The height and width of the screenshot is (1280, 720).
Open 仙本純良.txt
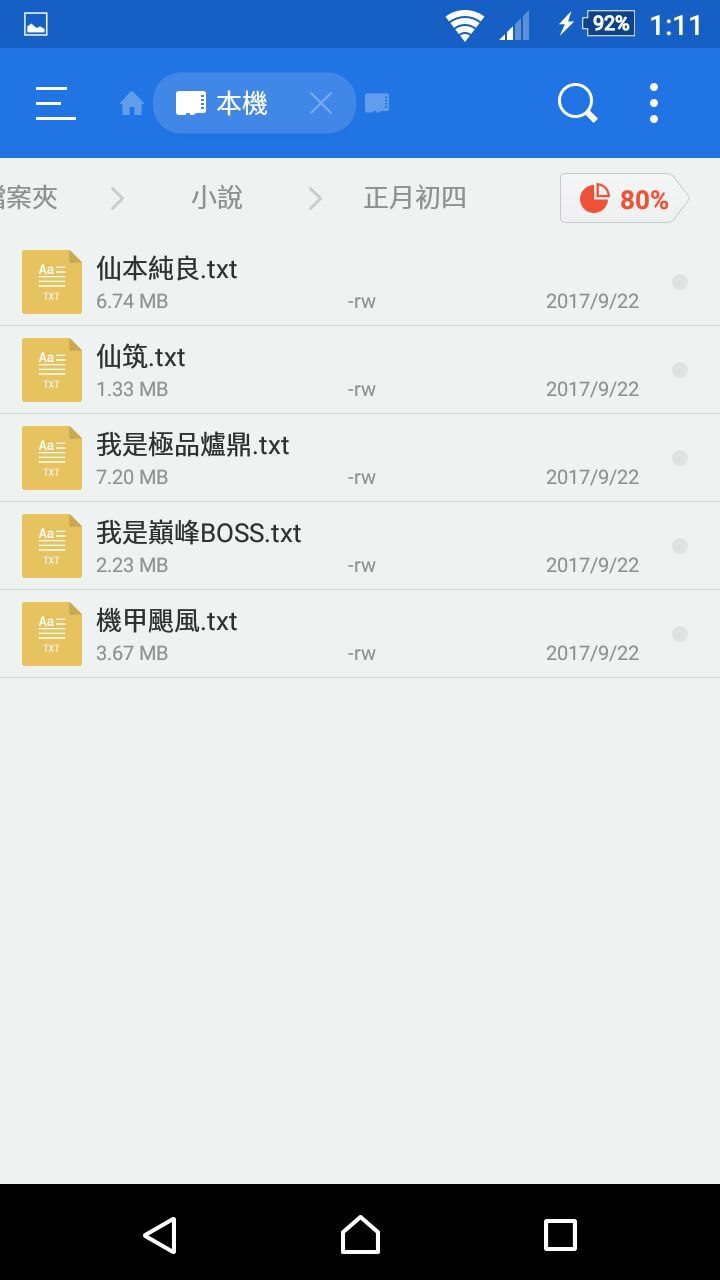pyautogui.click(x=330, y=282)
